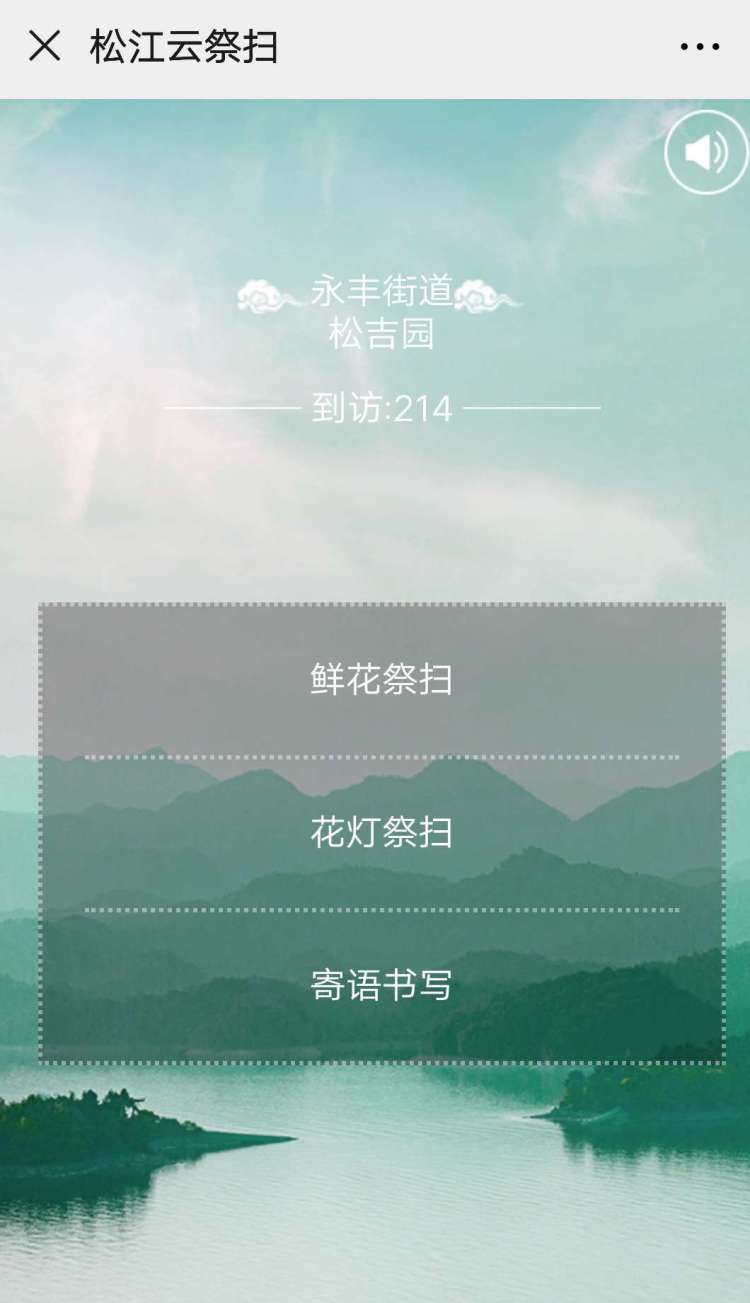
Task: Close the 松江云祭扫 page
Action: pyautogui.click(x=44, y=46)
